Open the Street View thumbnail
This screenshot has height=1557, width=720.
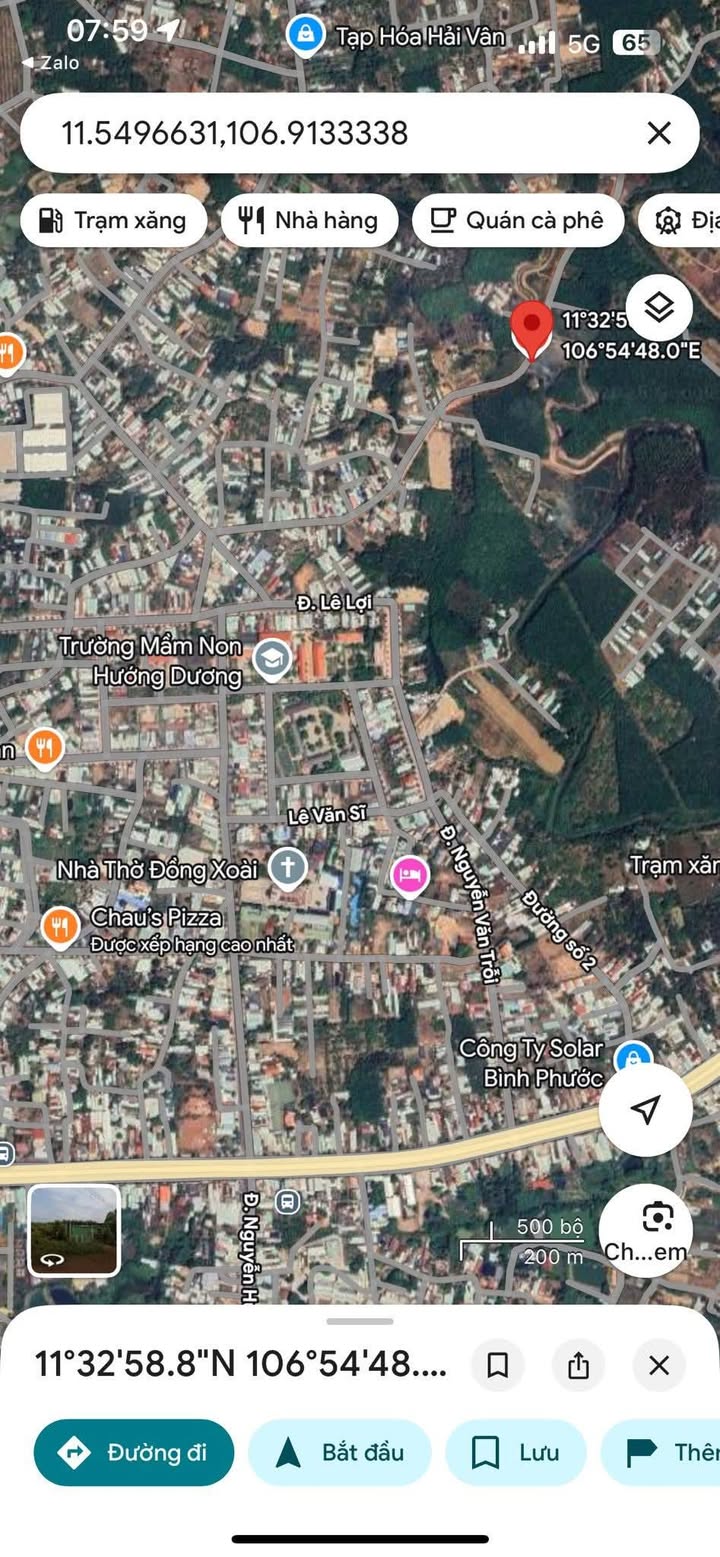coord(74,1230)
